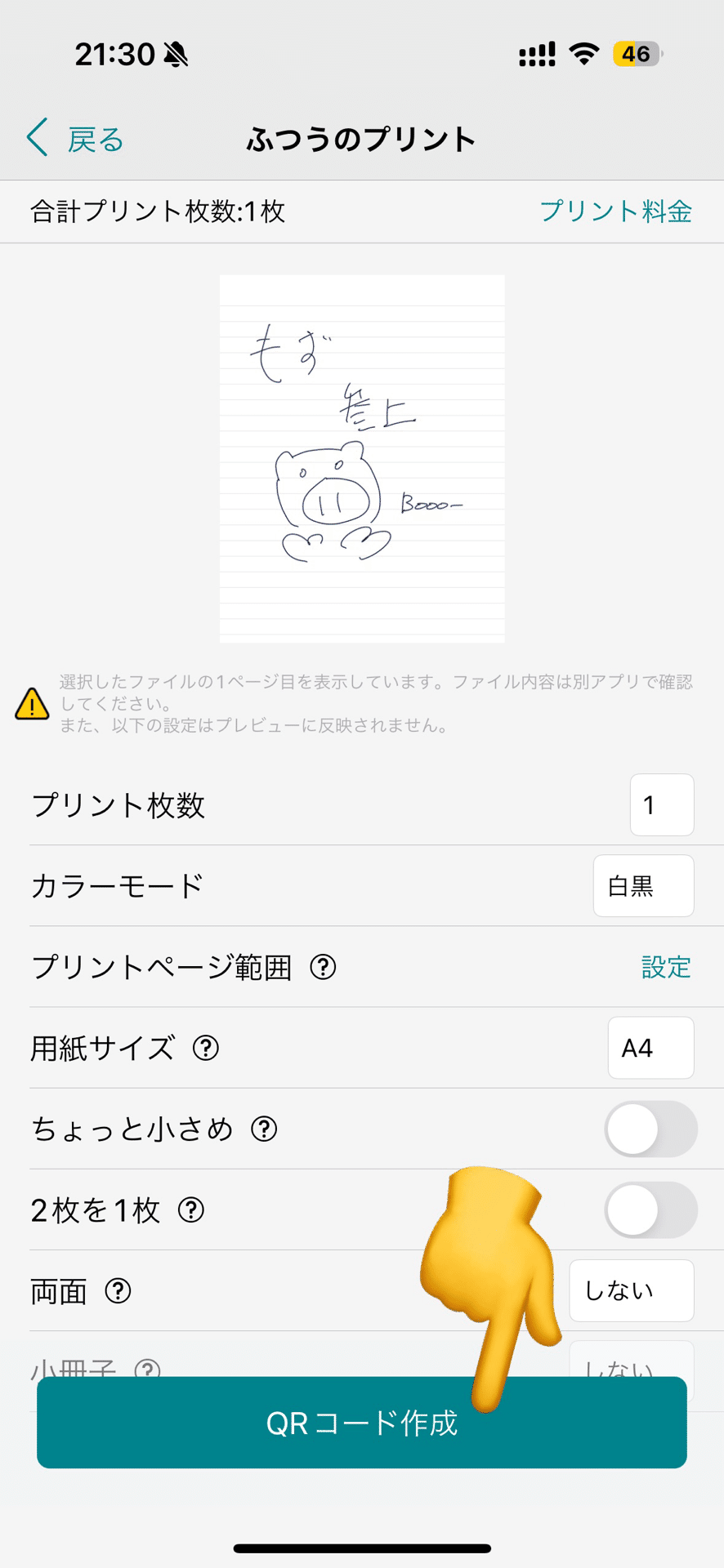
Task: Enable the ちょっと小さめ toggle
Action: [650, 1129]
